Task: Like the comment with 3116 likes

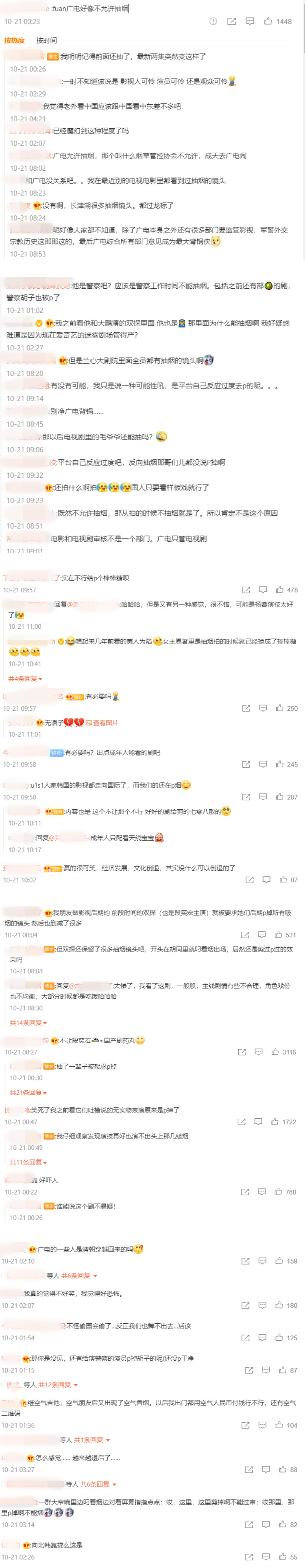Action: pos(275,1052)
